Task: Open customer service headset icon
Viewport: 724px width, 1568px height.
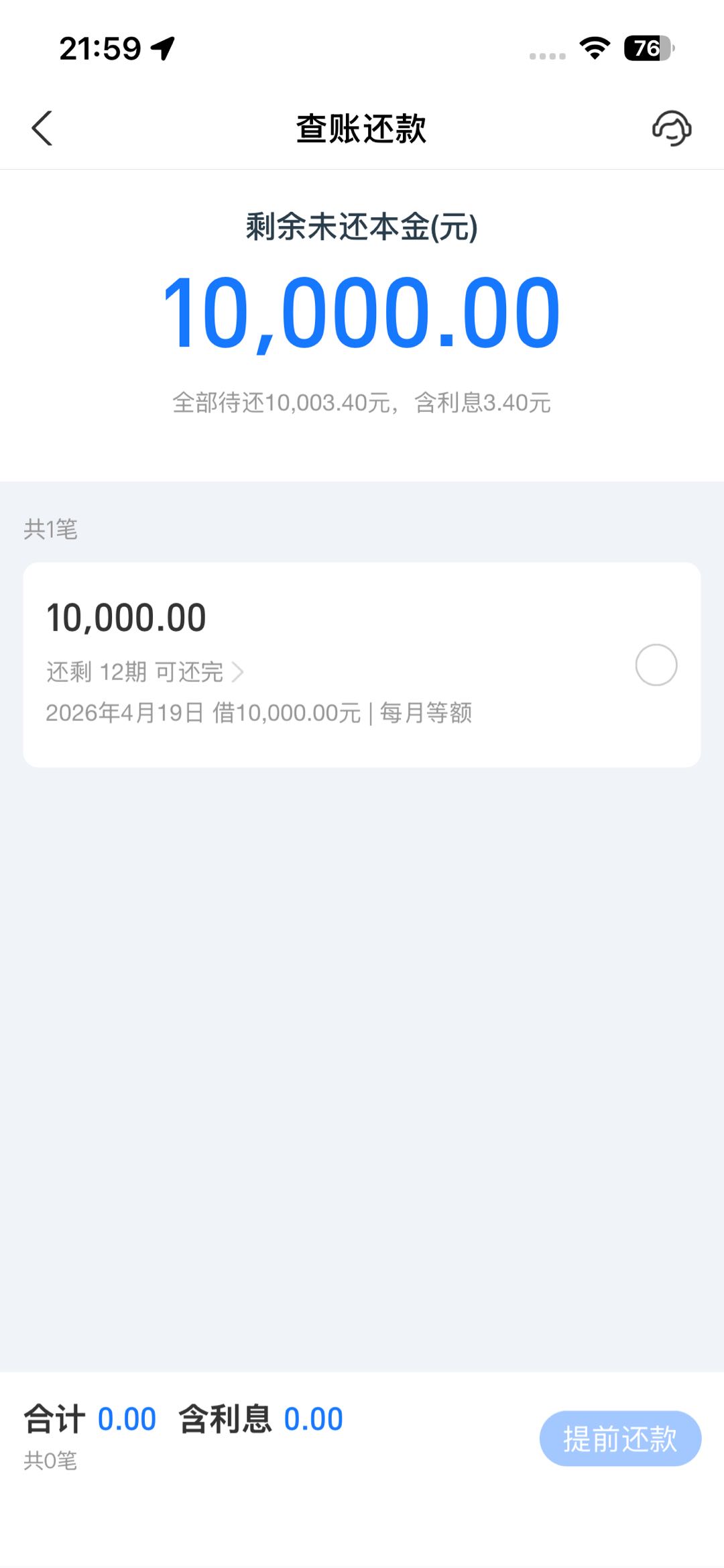Action: (x=671, y=128)
